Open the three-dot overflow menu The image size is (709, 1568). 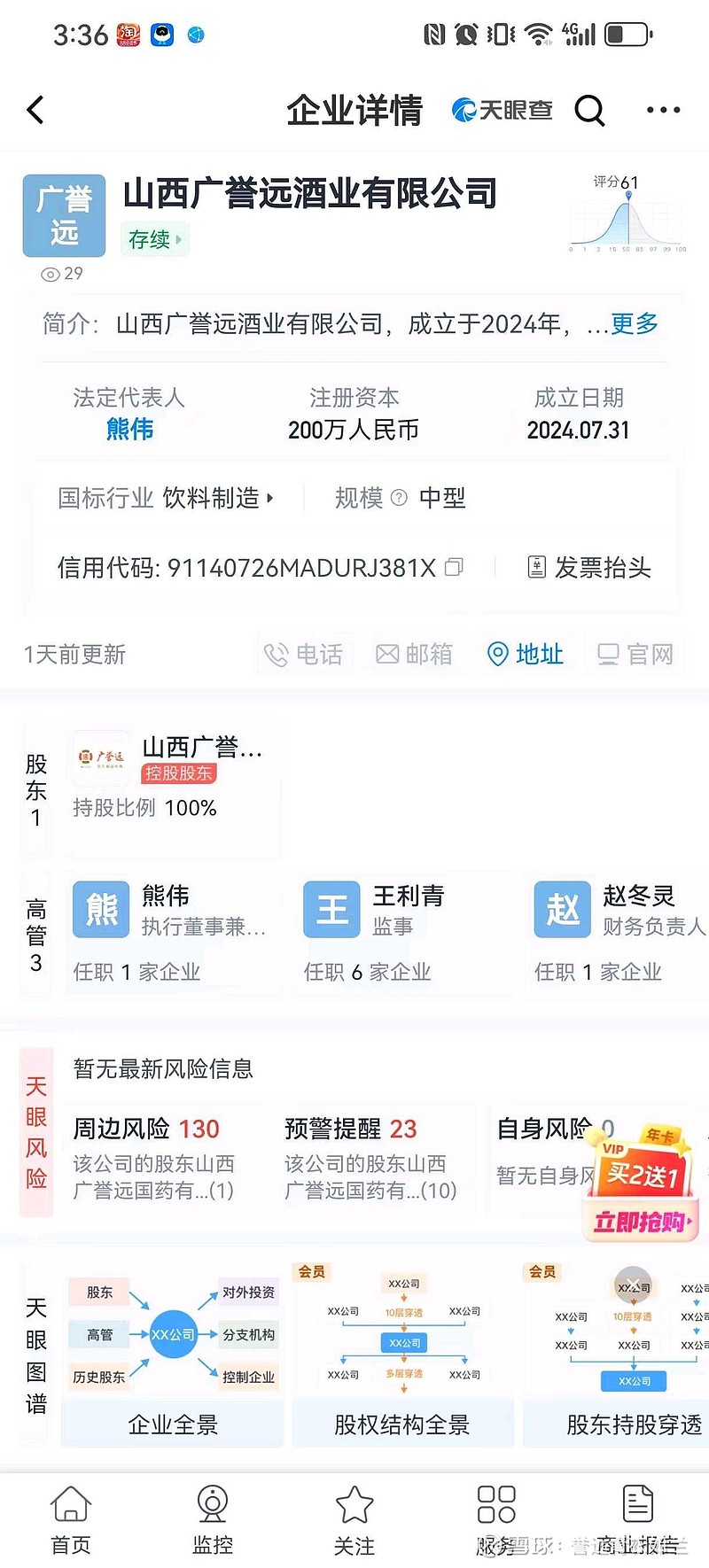(x=663, y=111)
